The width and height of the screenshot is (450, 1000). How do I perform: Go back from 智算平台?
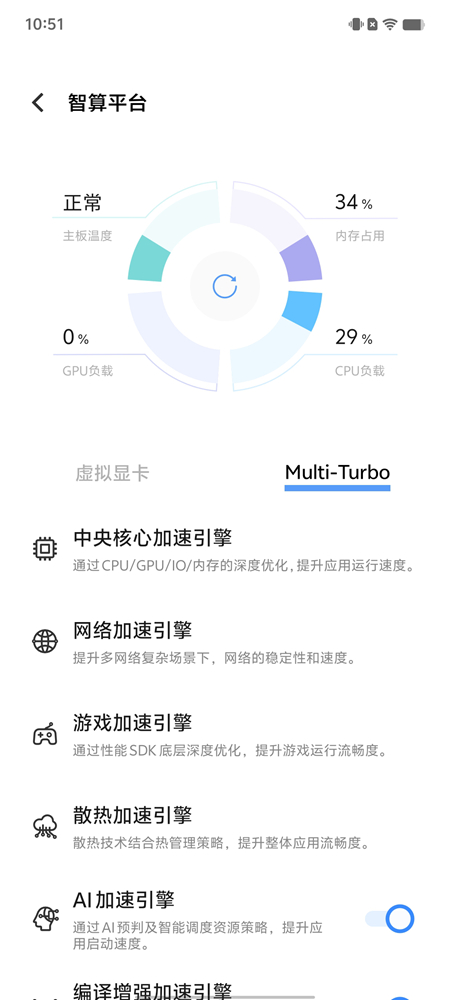38,102
